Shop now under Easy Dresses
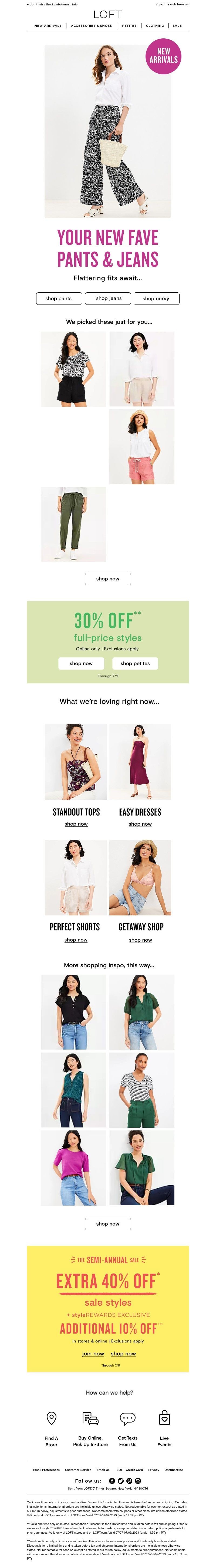 tap(140, 824)
